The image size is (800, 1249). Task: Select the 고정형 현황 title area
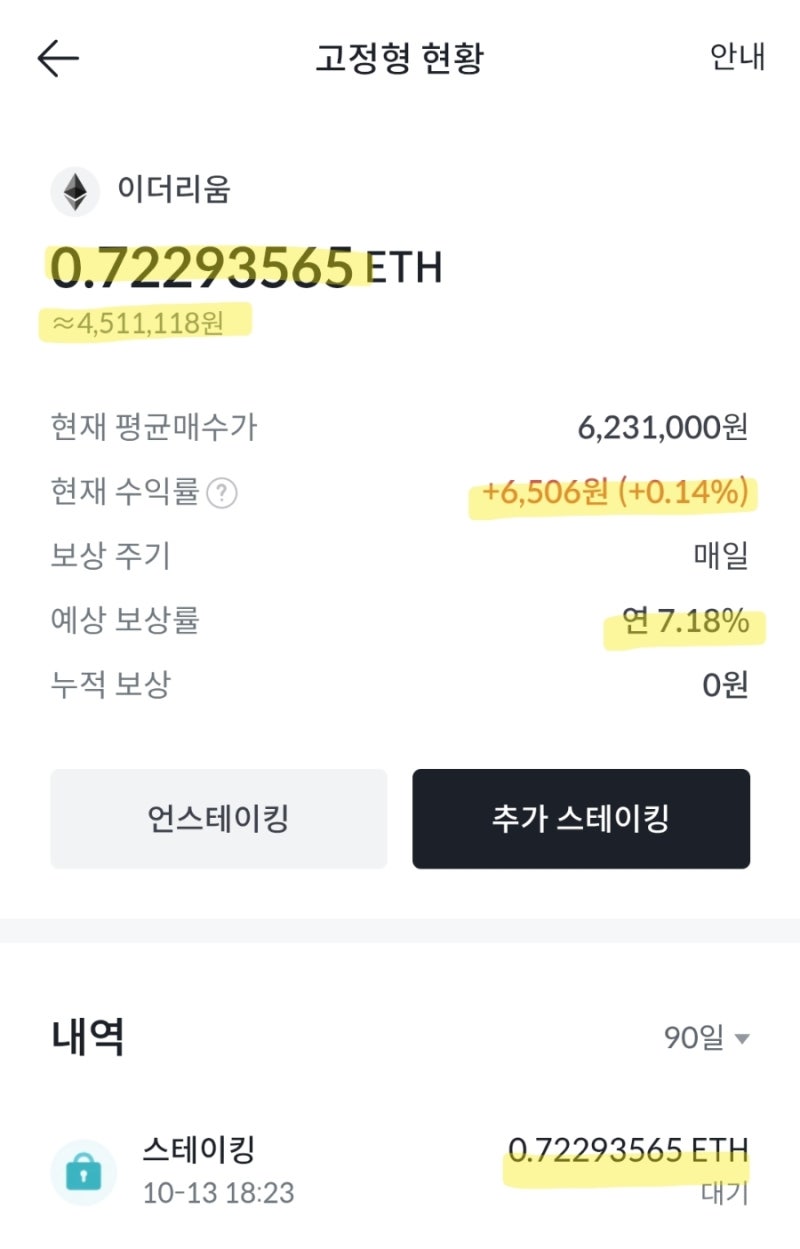tap(400, 57)
